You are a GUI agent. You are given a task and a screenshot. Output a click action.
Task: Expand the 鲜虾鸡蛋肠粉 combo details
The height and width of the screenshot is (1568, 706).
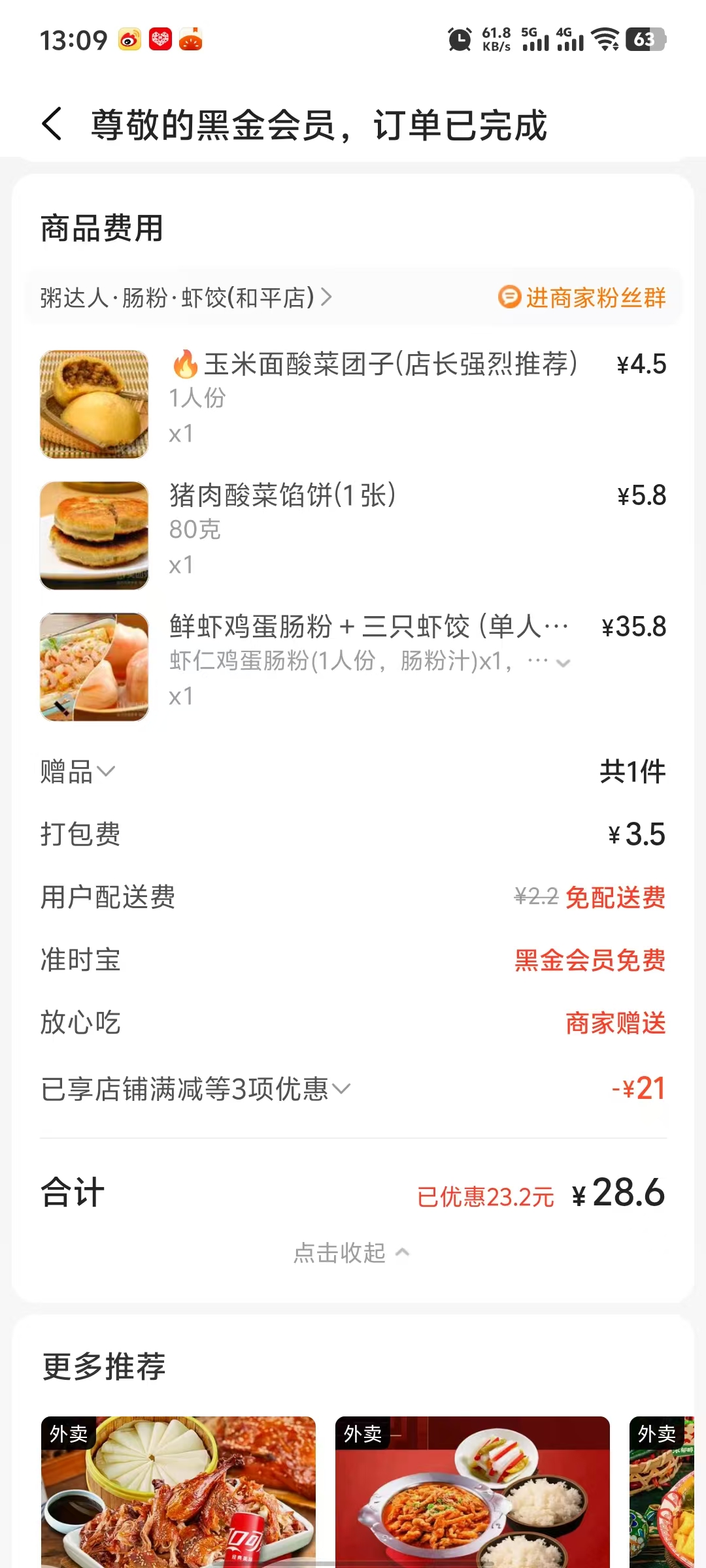click(562, 662)
